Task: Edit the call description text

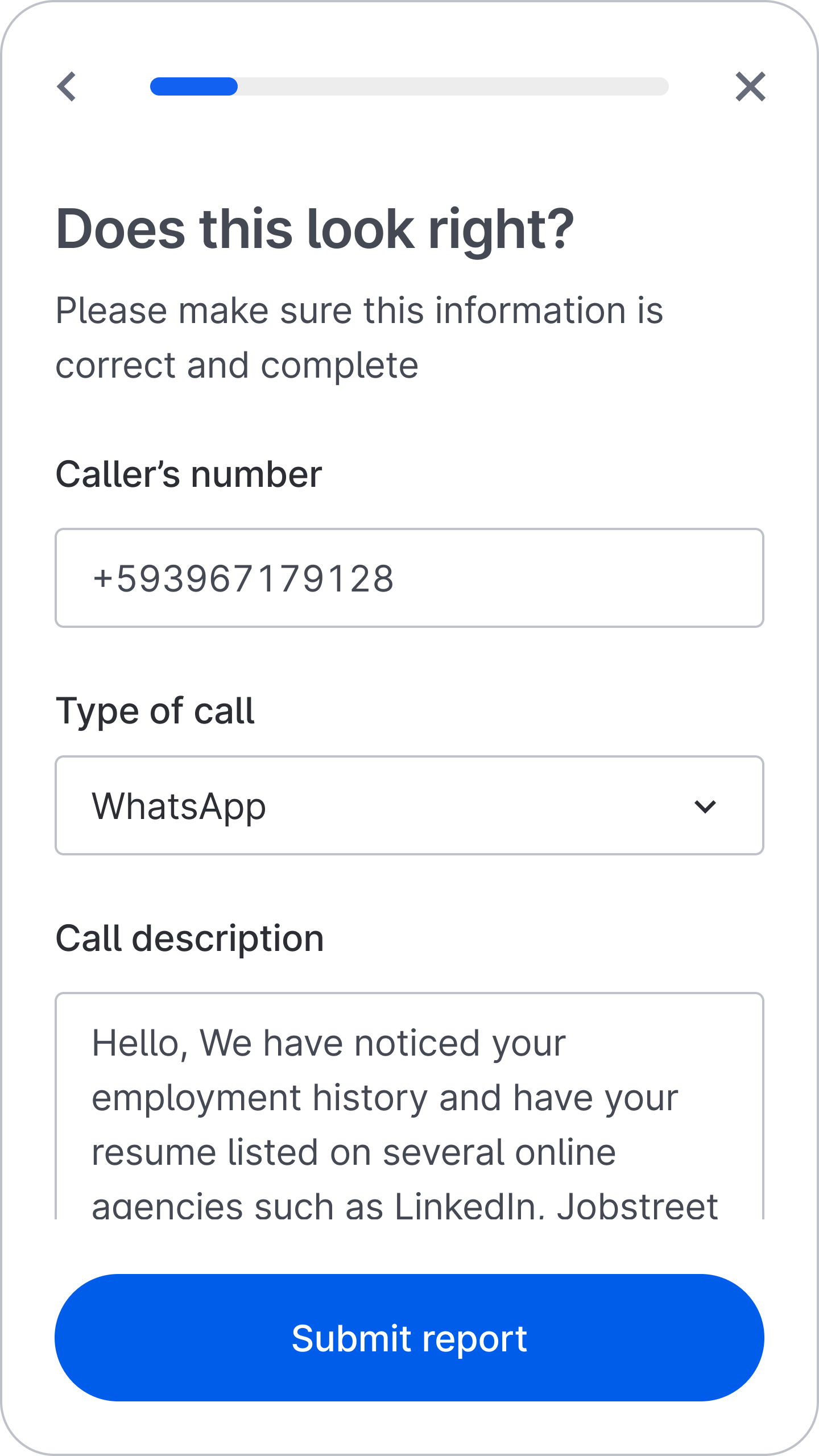Action: (x=409, y=1106)
